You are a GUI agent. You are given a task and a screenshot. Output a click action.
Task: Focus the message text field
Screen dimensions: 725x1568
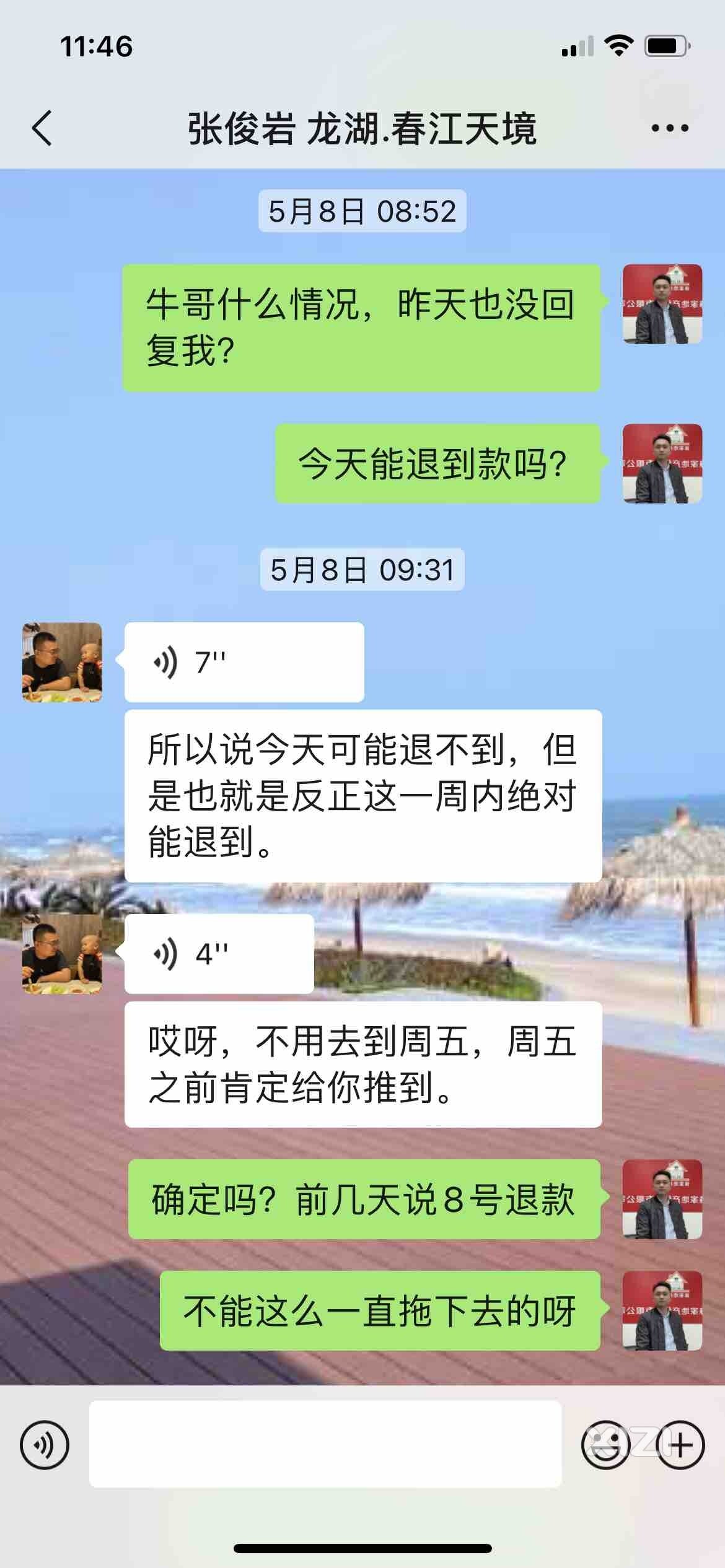point(325,1444)
